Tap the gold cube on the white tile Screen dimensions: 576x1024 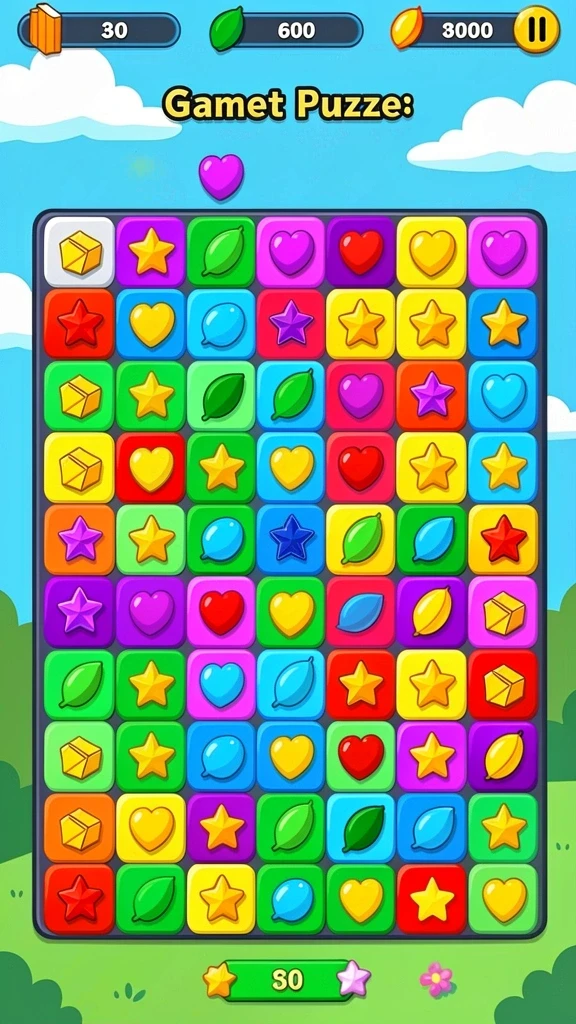pos(80,253)
